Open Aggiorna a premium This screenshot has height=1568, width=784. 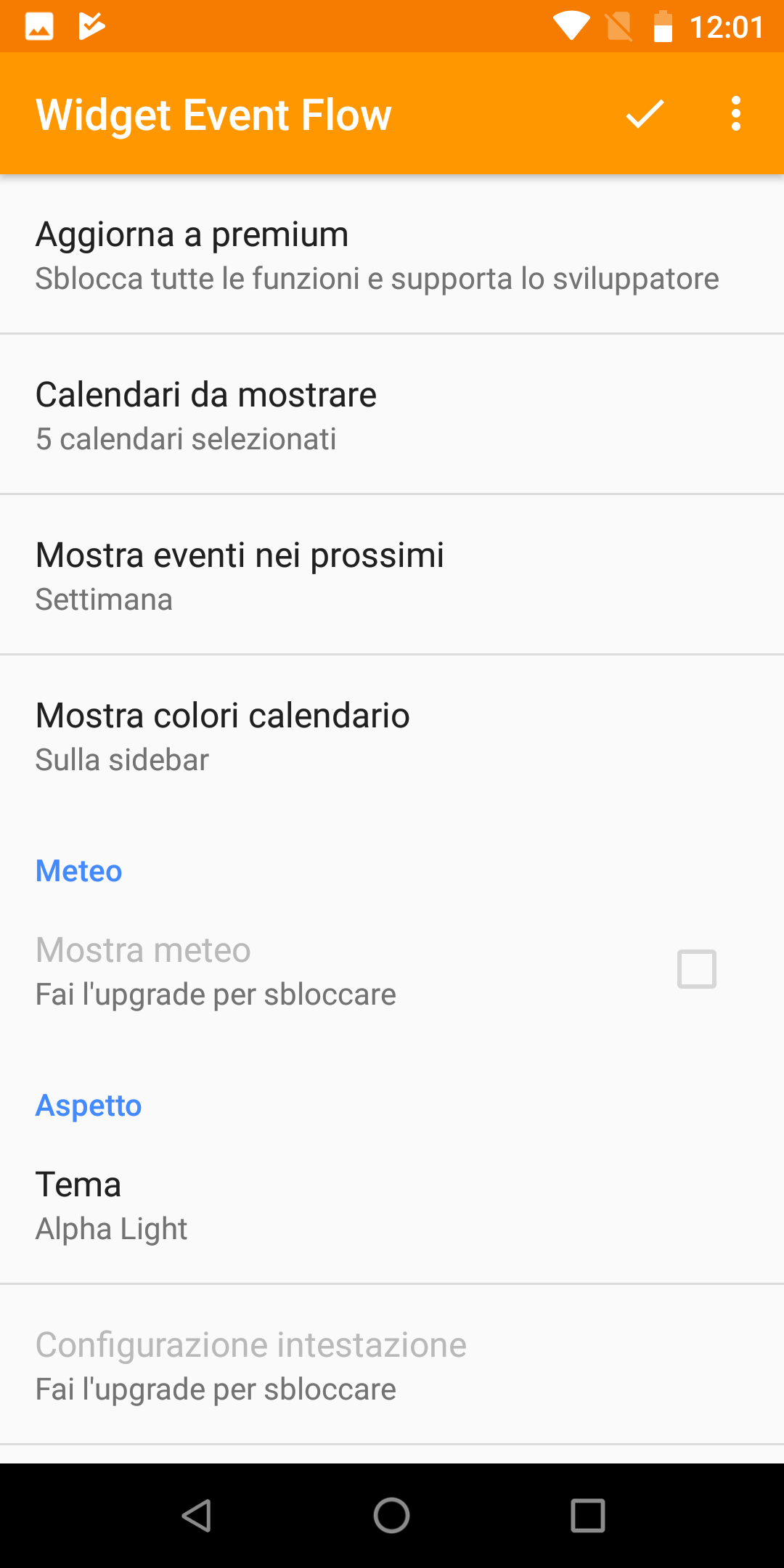392,255
